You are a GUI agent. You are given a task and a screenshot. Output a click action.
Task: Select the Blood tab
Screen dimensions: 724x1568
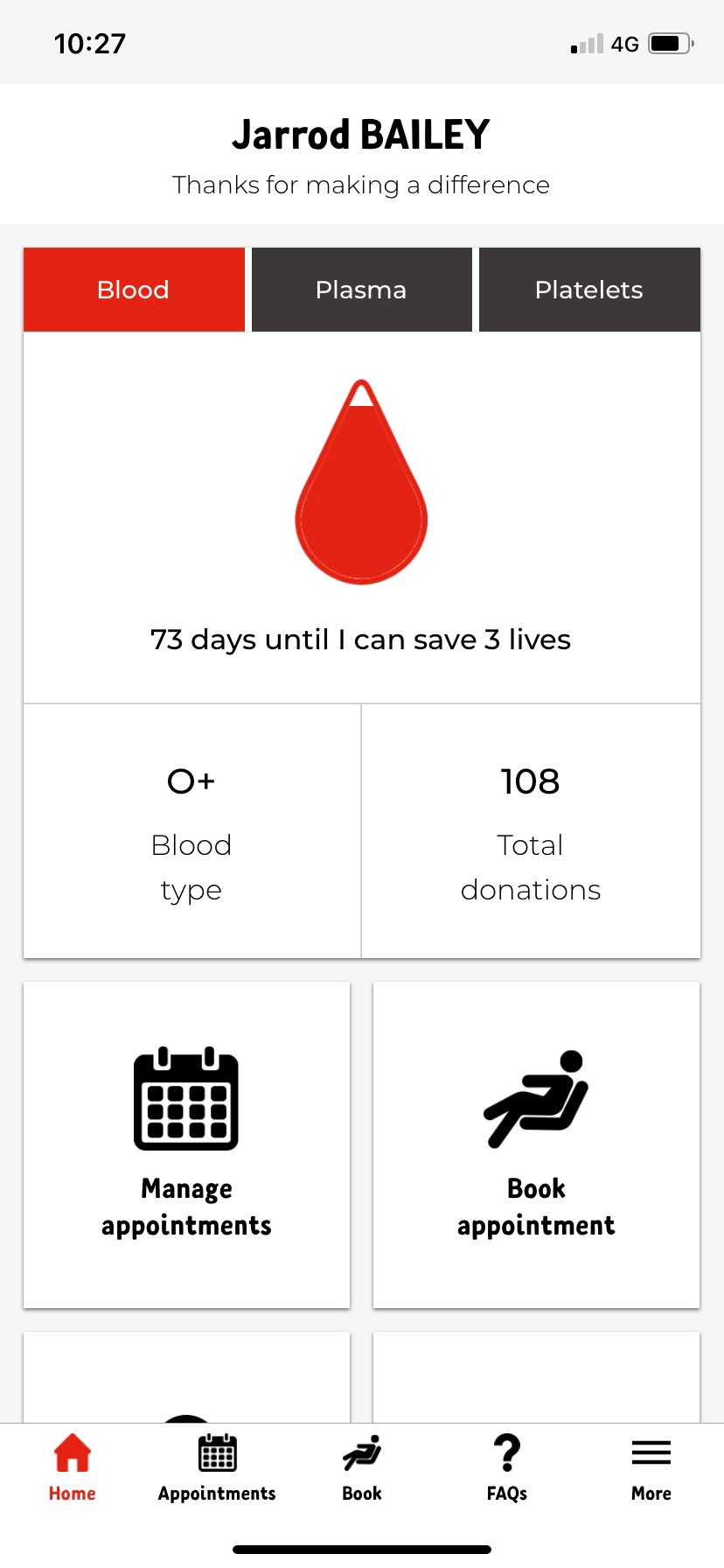133,290
